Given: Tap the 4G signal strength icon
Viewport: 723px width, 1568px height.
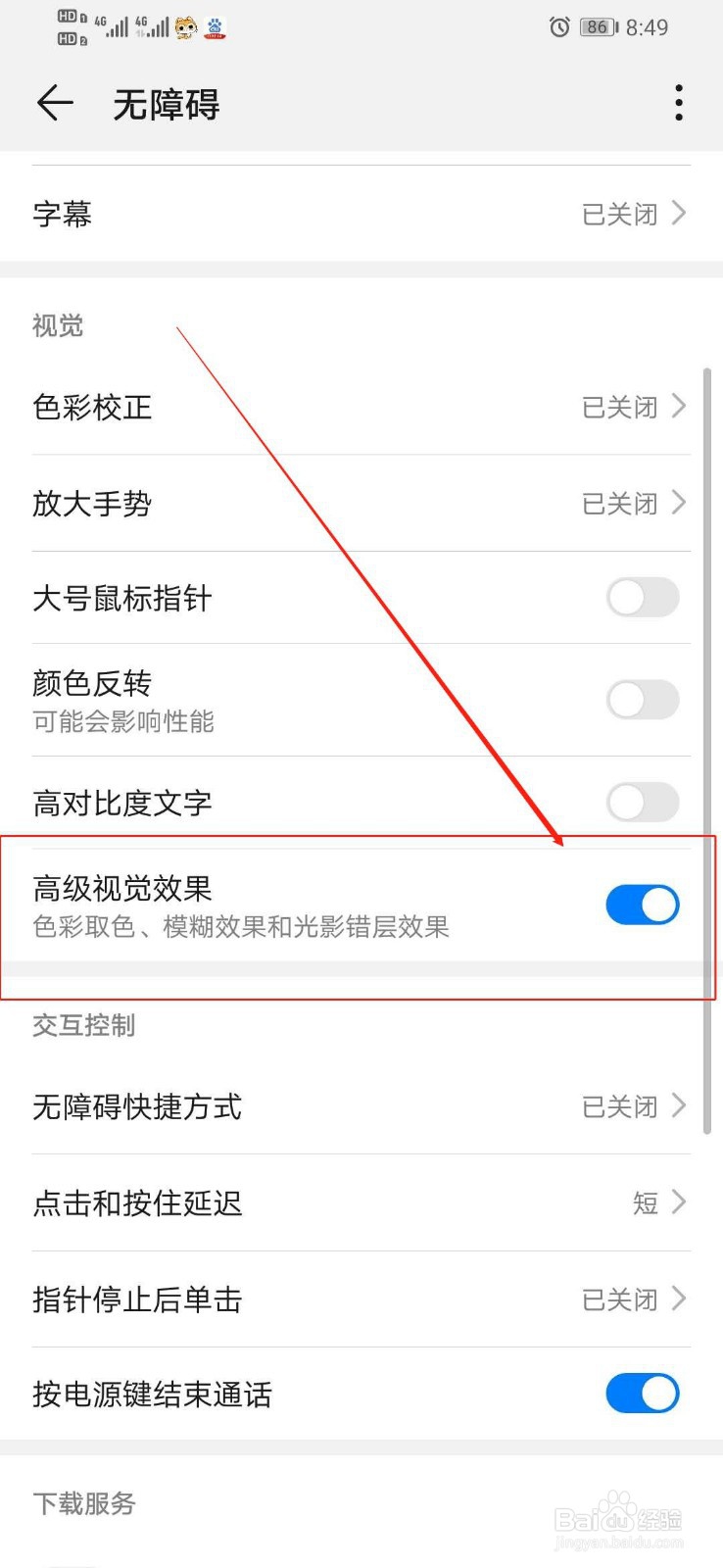Looking at the screenshot, I should point(113,27).
